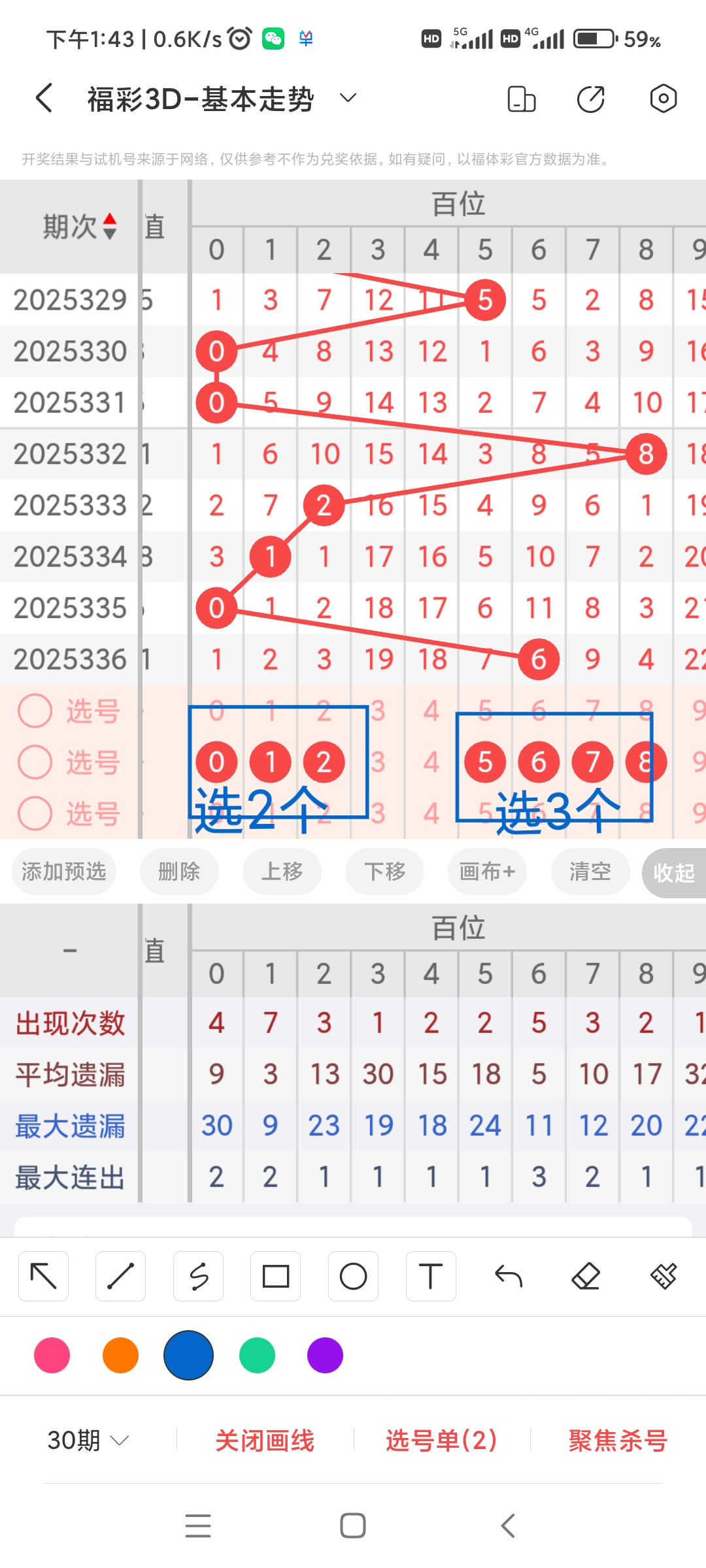Tap 关闭画线 to stop drawing lines
The image size is (706, 1568).
pyautogui.click(x=266, y=1441)
